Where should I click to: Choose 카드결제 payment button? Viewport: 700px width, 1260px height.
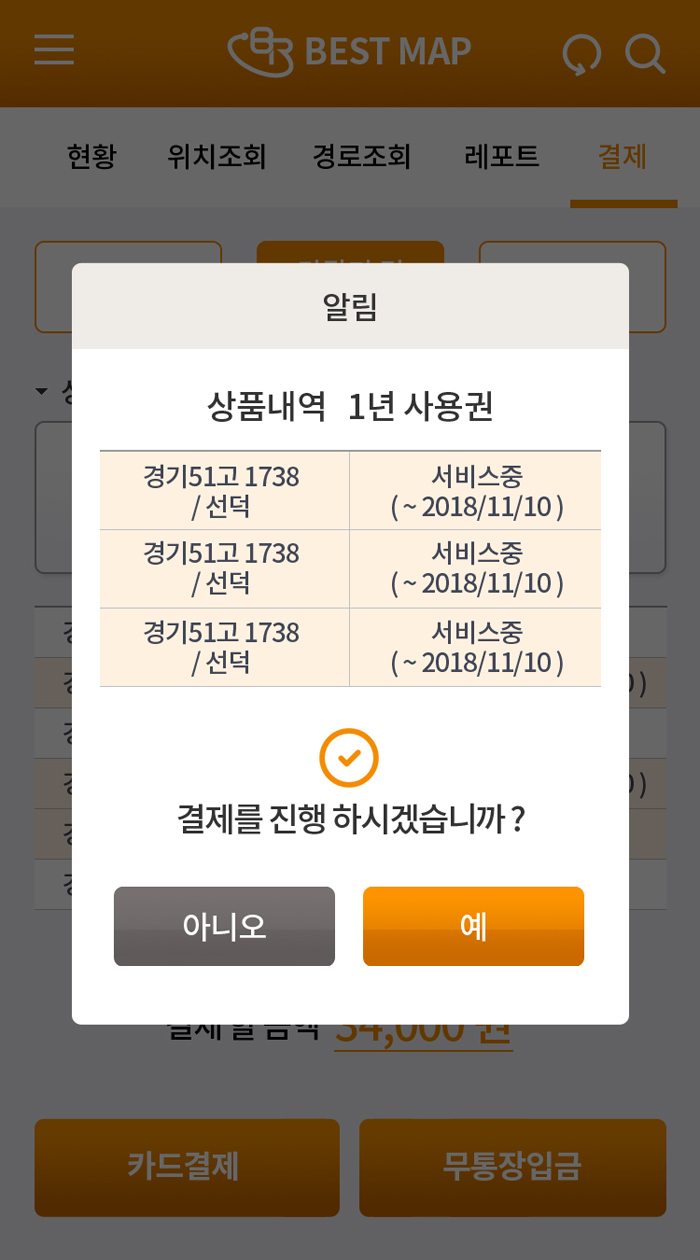click(187, 1167)
